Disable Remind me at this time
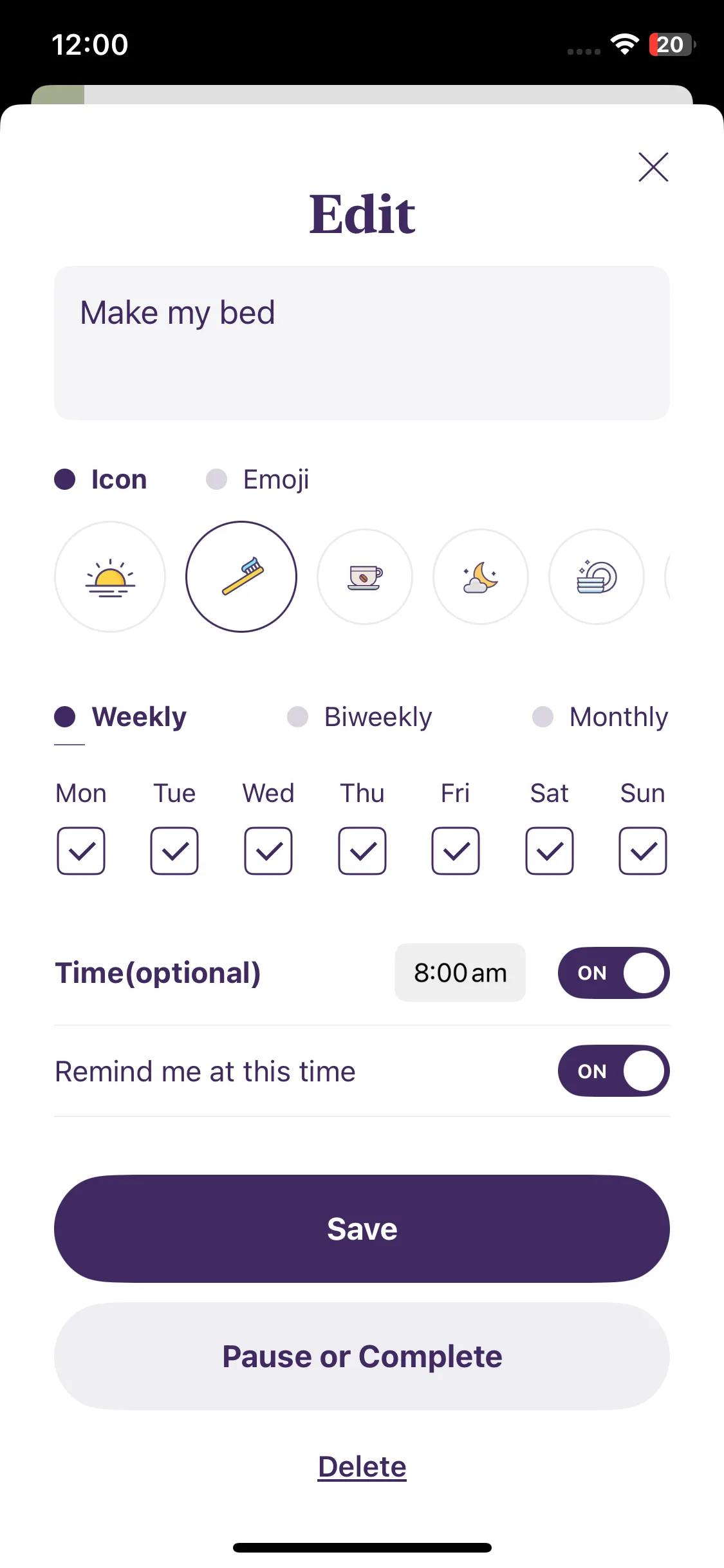724x1568 pixels. (613, 1071)
